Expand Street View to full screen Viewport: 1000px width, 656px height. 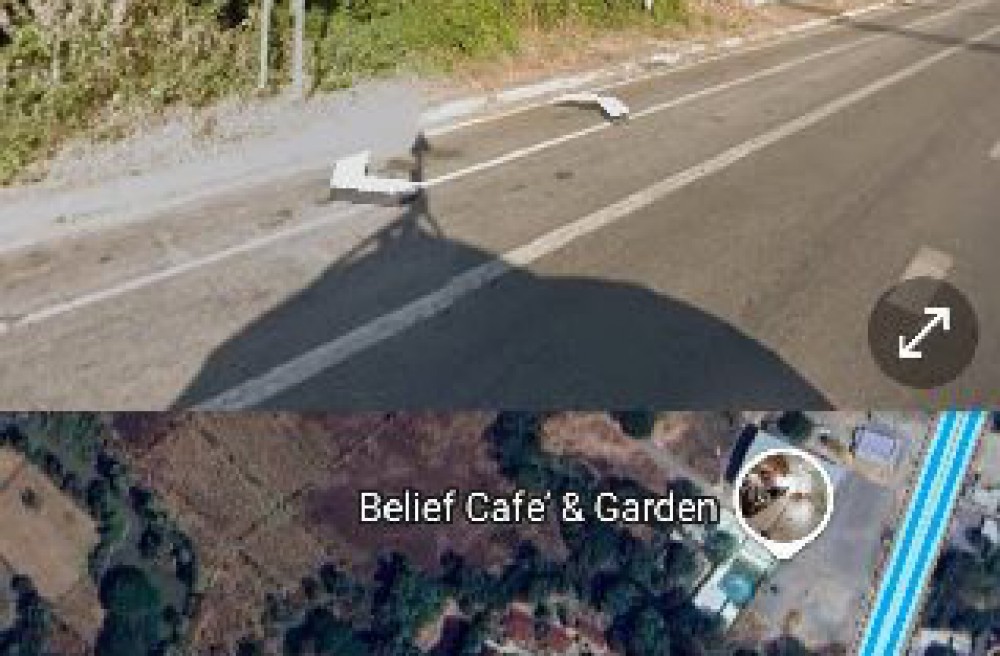coord(922,333)
